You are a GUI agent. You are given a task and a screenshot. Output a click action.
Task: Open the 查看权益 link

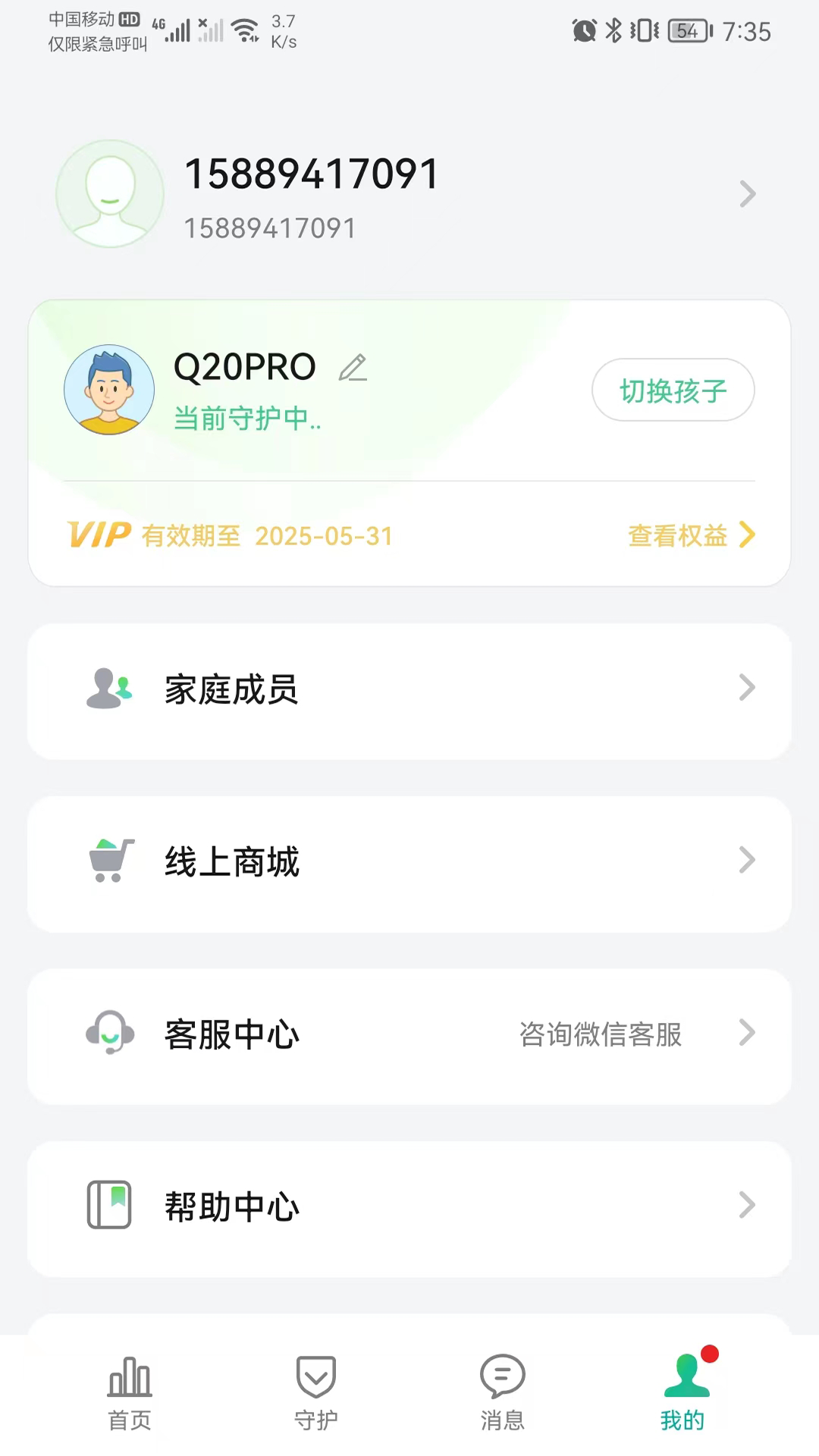676,535
